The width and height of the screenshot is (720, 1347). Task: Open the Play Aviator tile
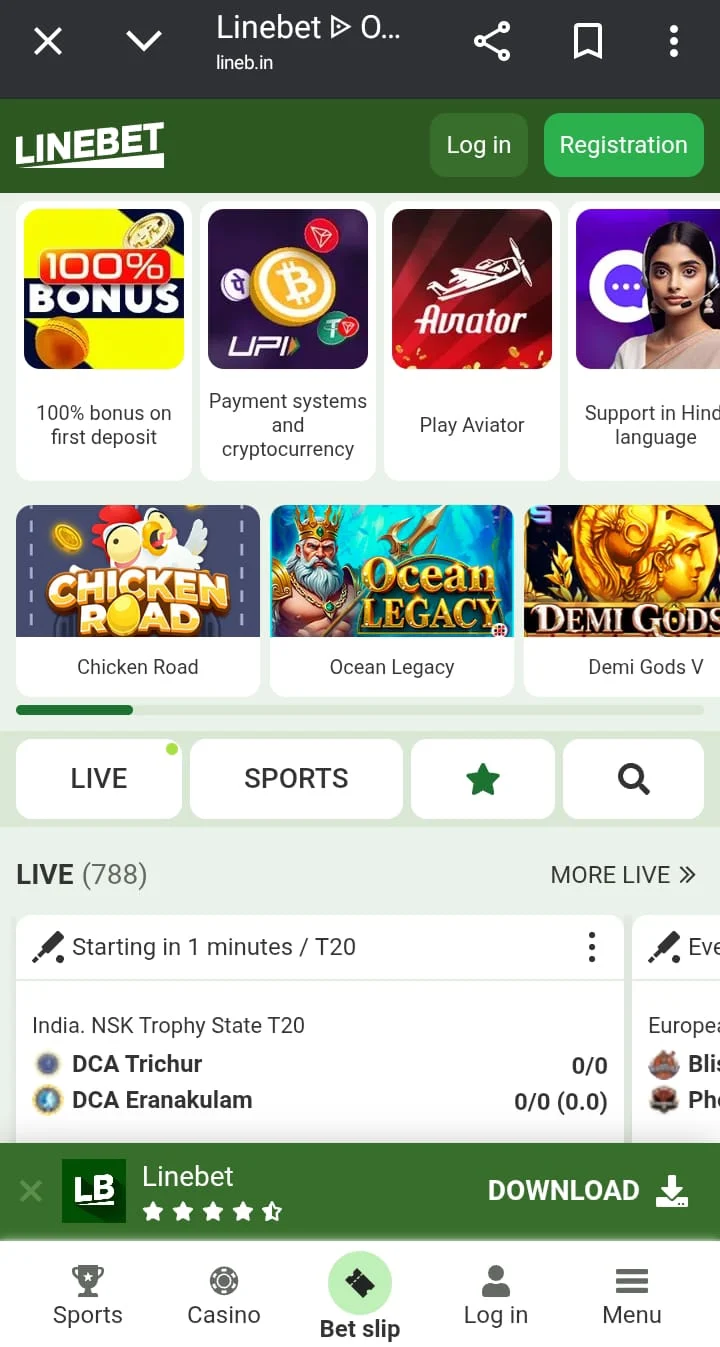472,340
